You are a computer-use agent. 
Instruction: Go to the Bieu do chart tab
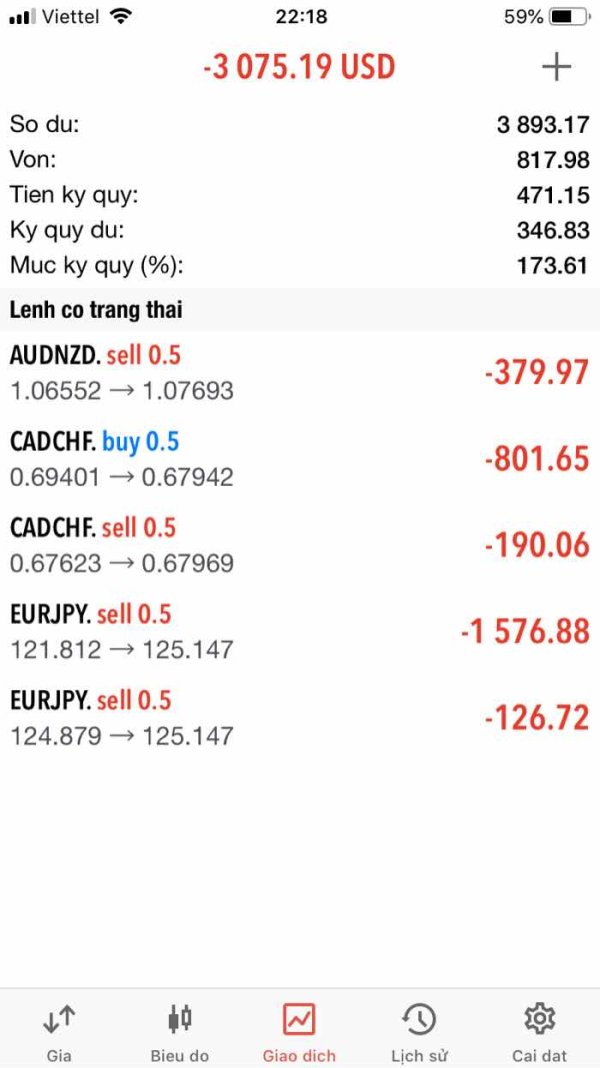pyautogui.click(x=180, y=1031)
